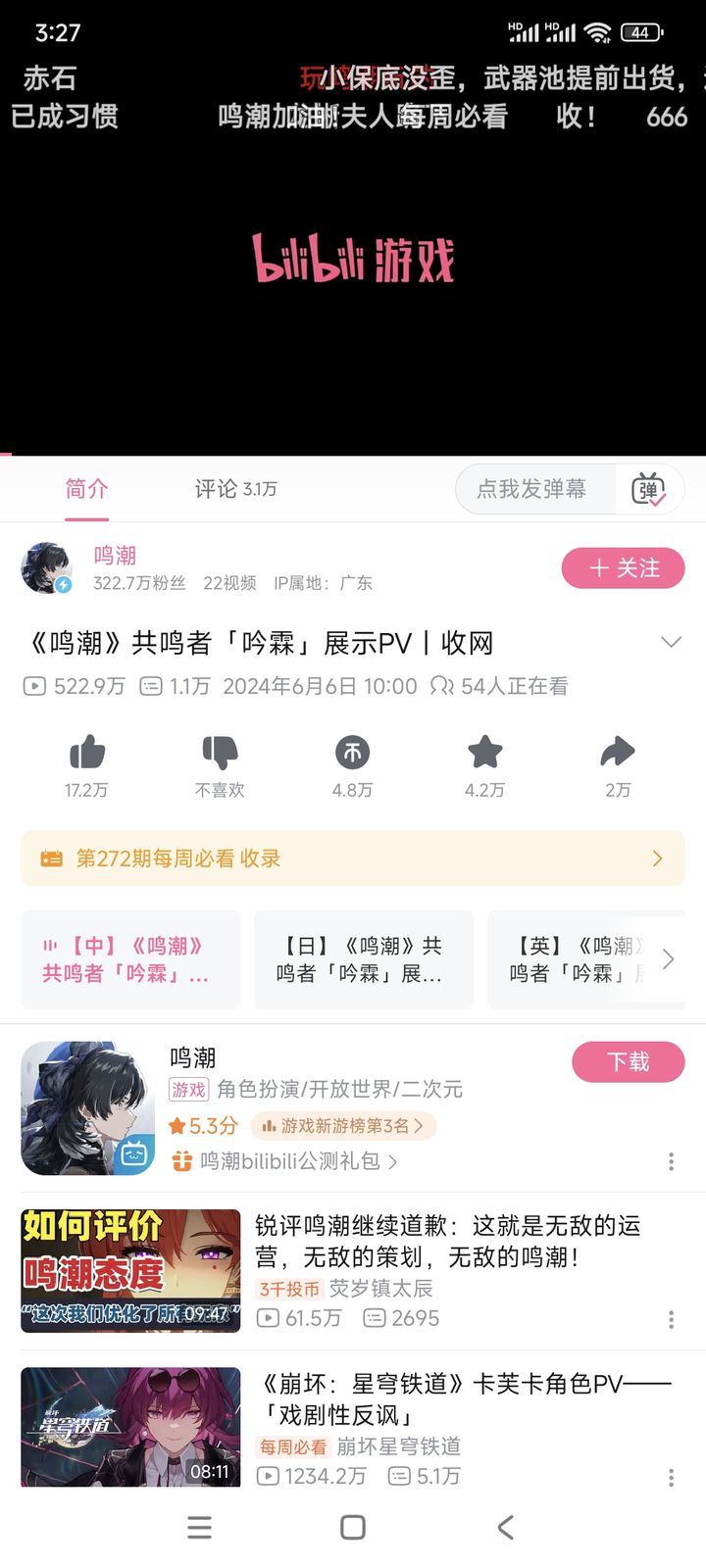
Task: Open the danmaku settings TV icon
Action: click(x=649, y=489)
